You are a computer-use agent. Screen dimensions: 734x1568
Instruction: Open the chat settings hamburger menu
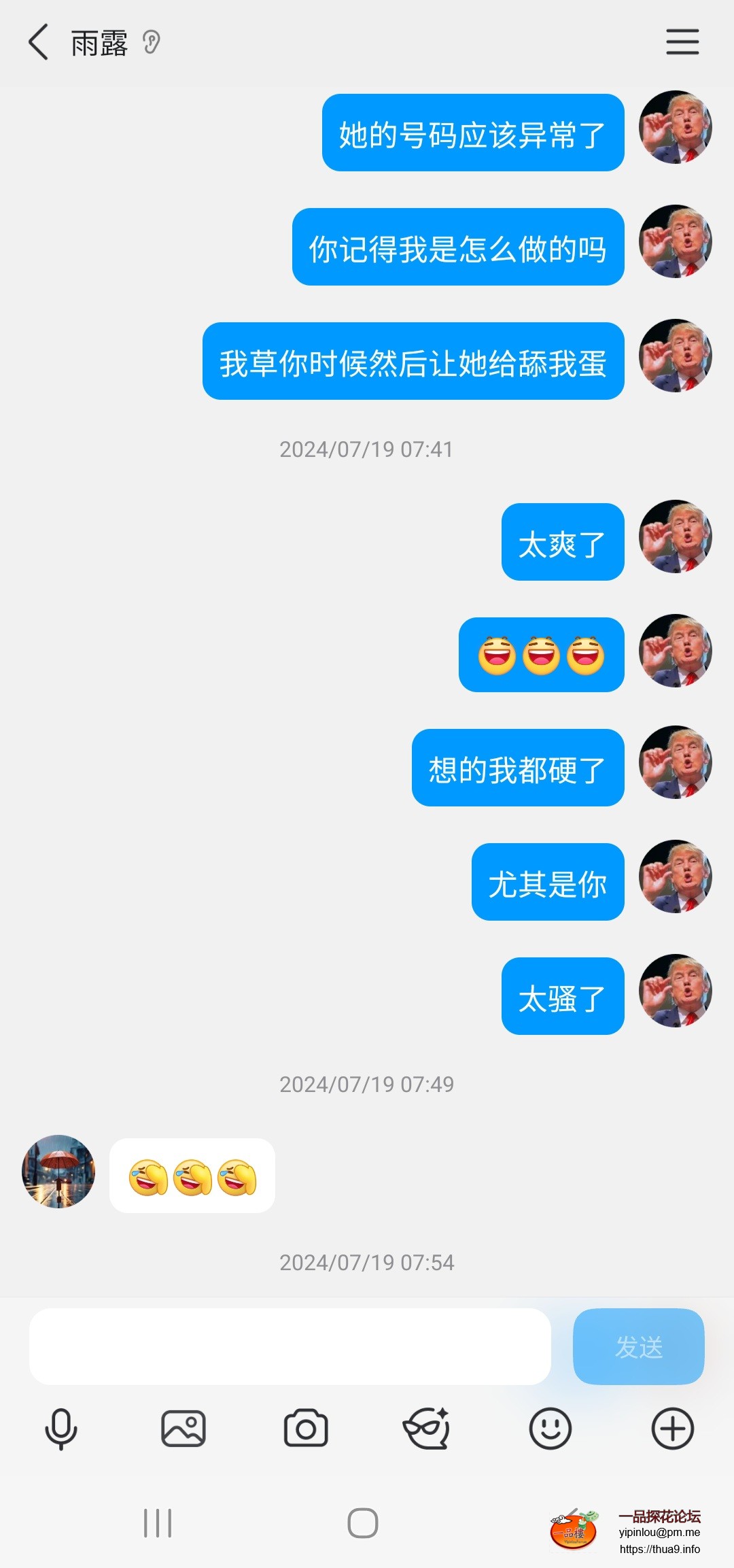pyautogui.click(x=682, y=42)
